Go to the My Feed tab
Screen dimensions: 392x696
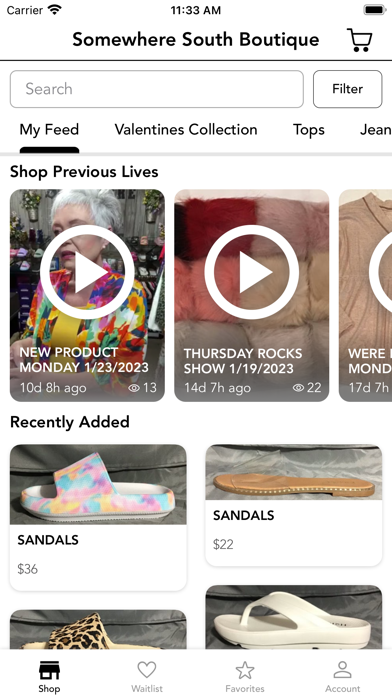click(x=49, y=130)
